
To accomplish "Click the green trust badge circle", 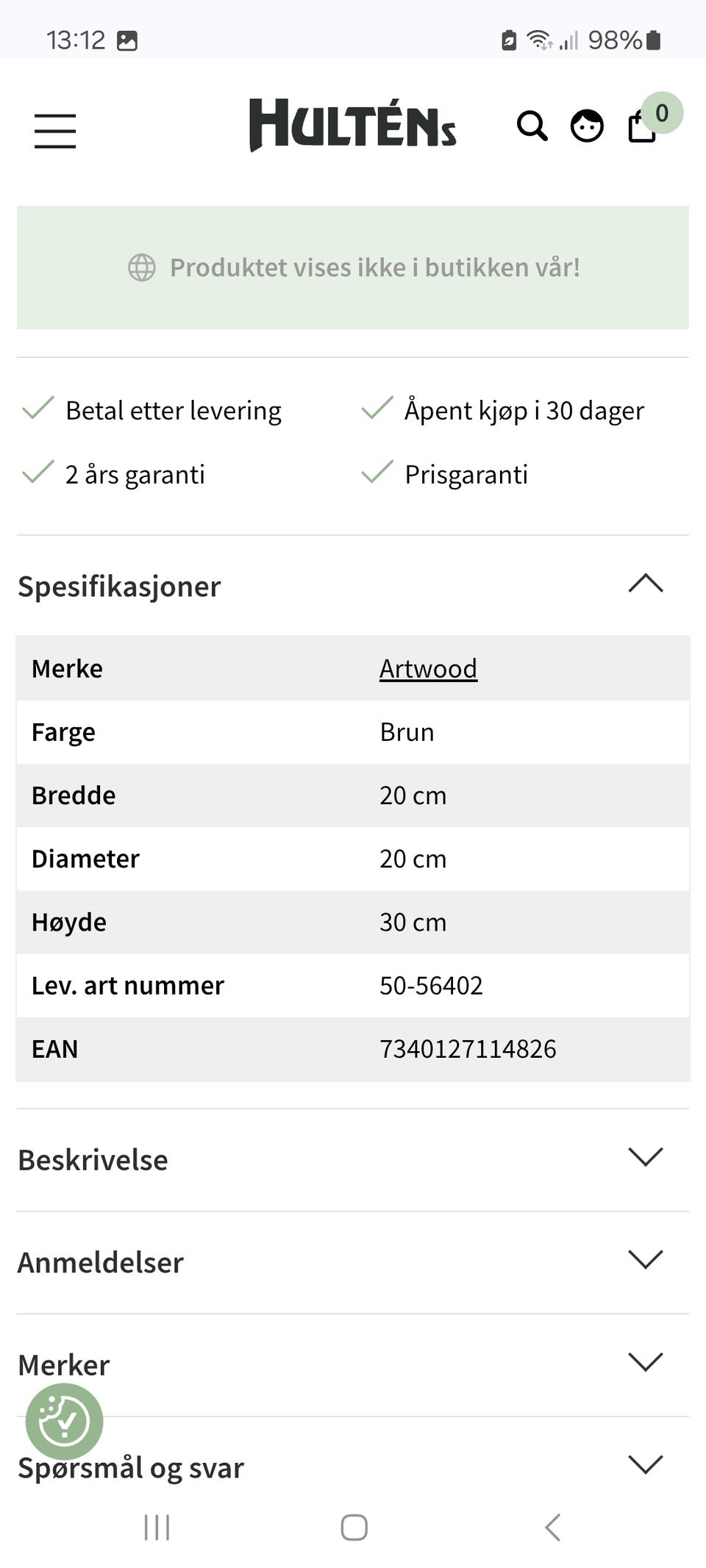I will tap(65, 1420).
